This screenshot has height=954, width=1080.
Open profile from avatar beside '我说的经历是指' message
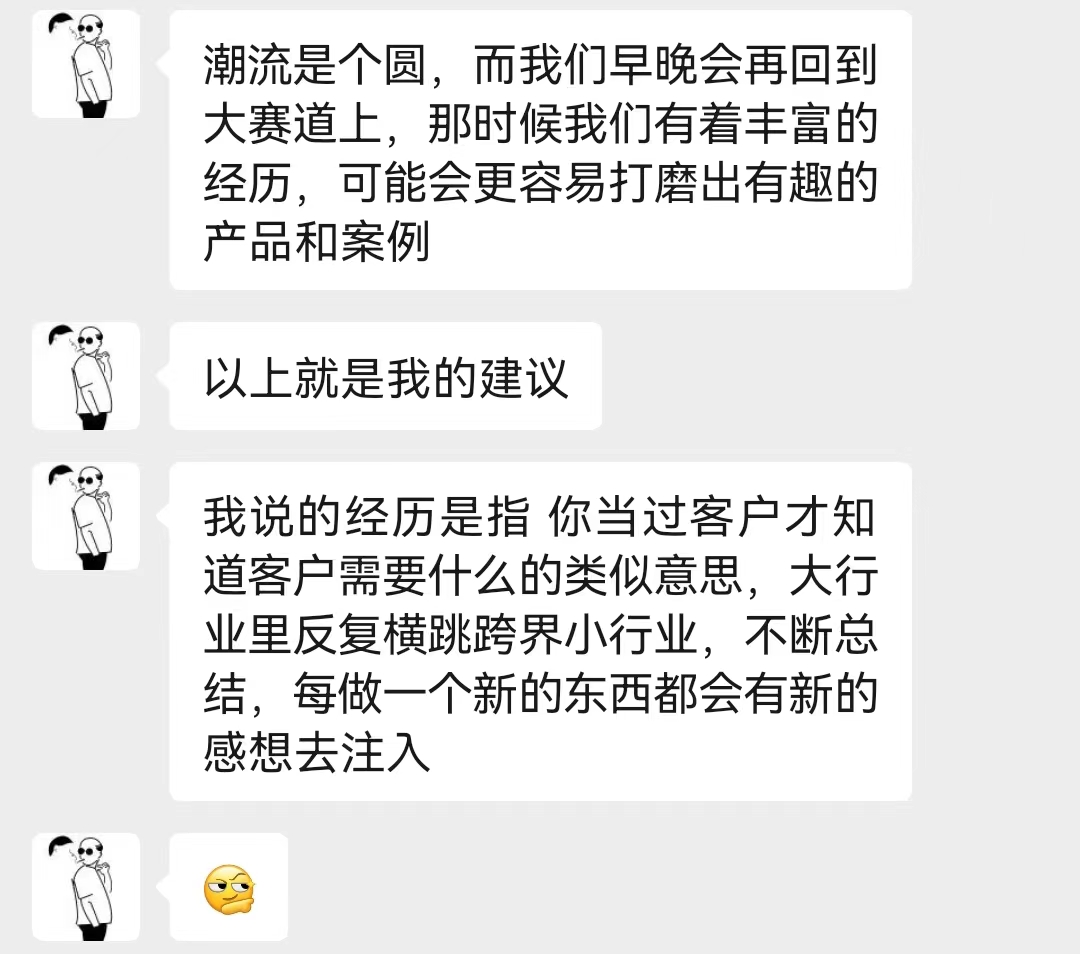pos(86,516)
